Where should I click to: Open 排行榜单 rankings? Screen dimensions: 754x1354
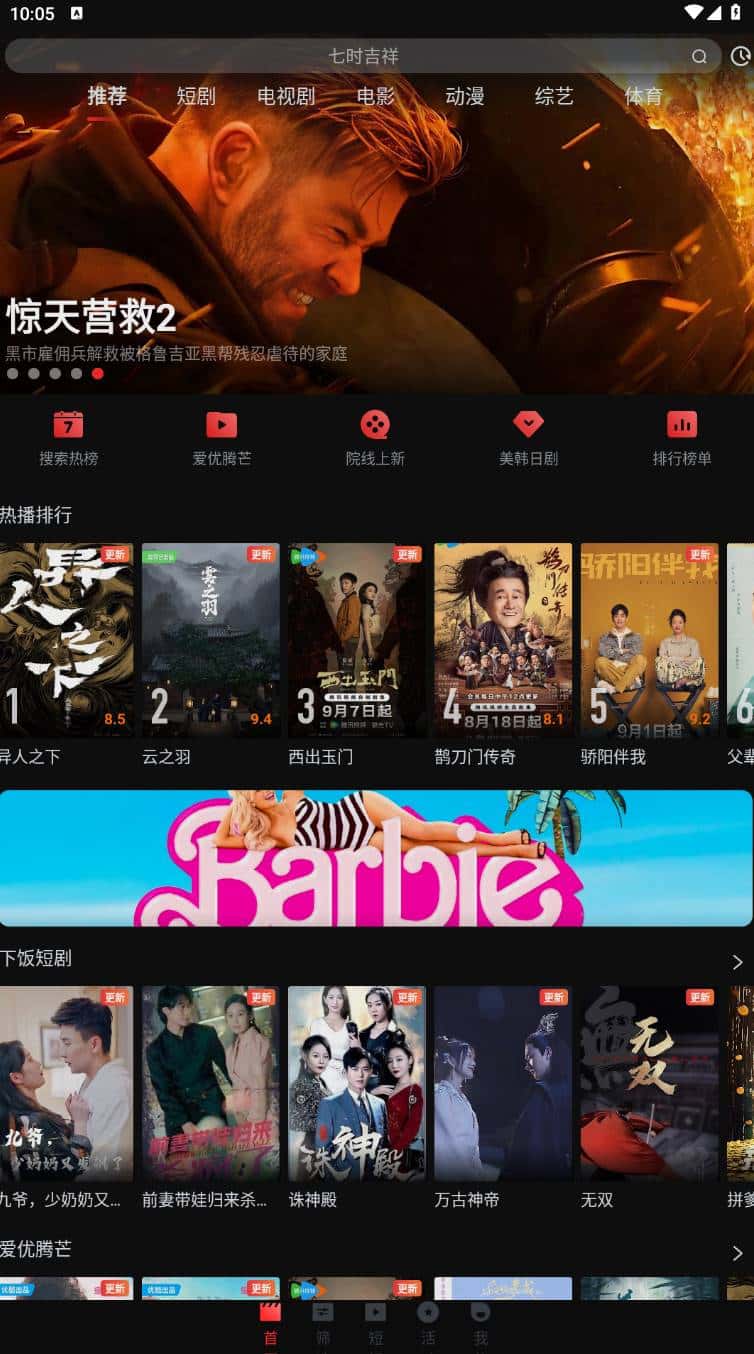click(x=682, y=438)
